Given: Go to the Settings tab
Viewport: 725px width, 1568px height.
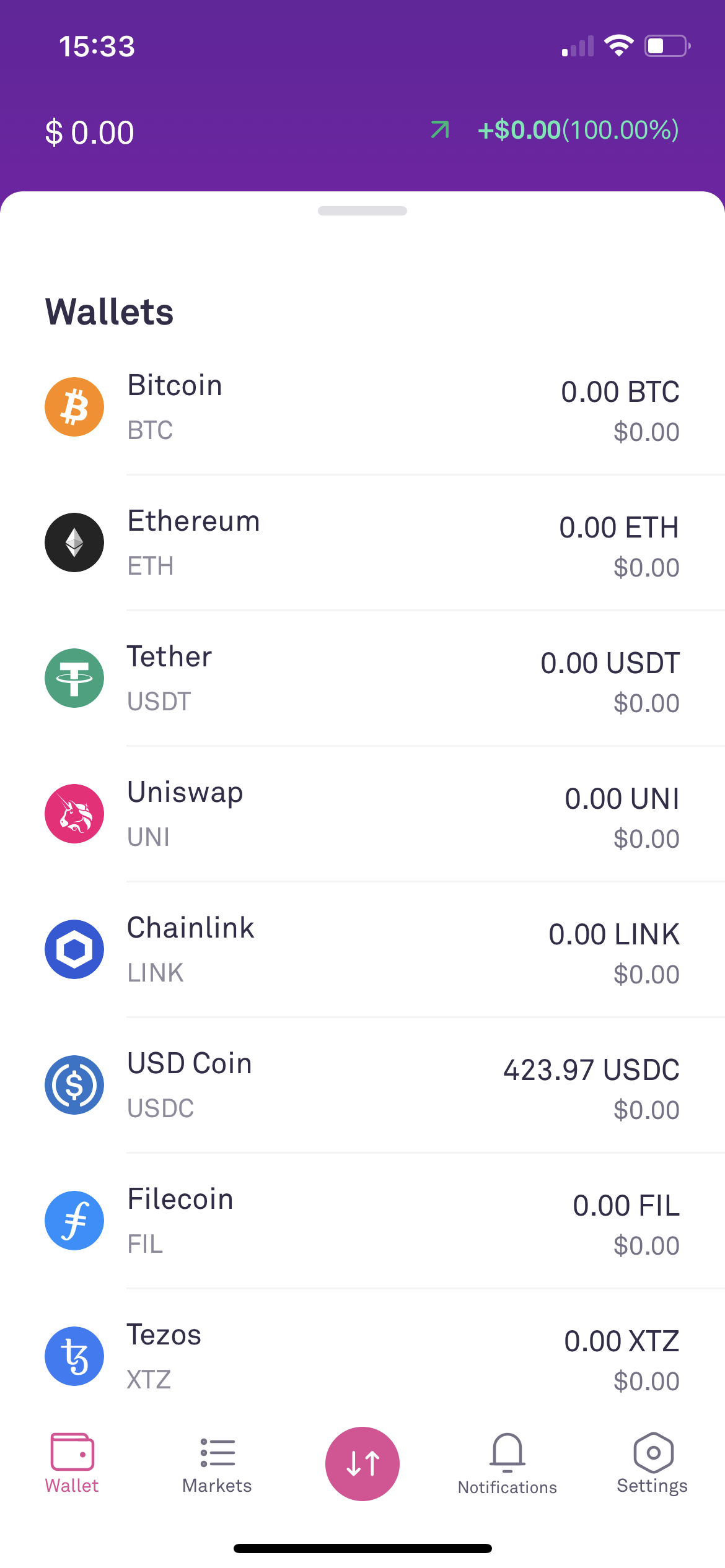Looking at the screenshot, I should [x=652, y=1465].
